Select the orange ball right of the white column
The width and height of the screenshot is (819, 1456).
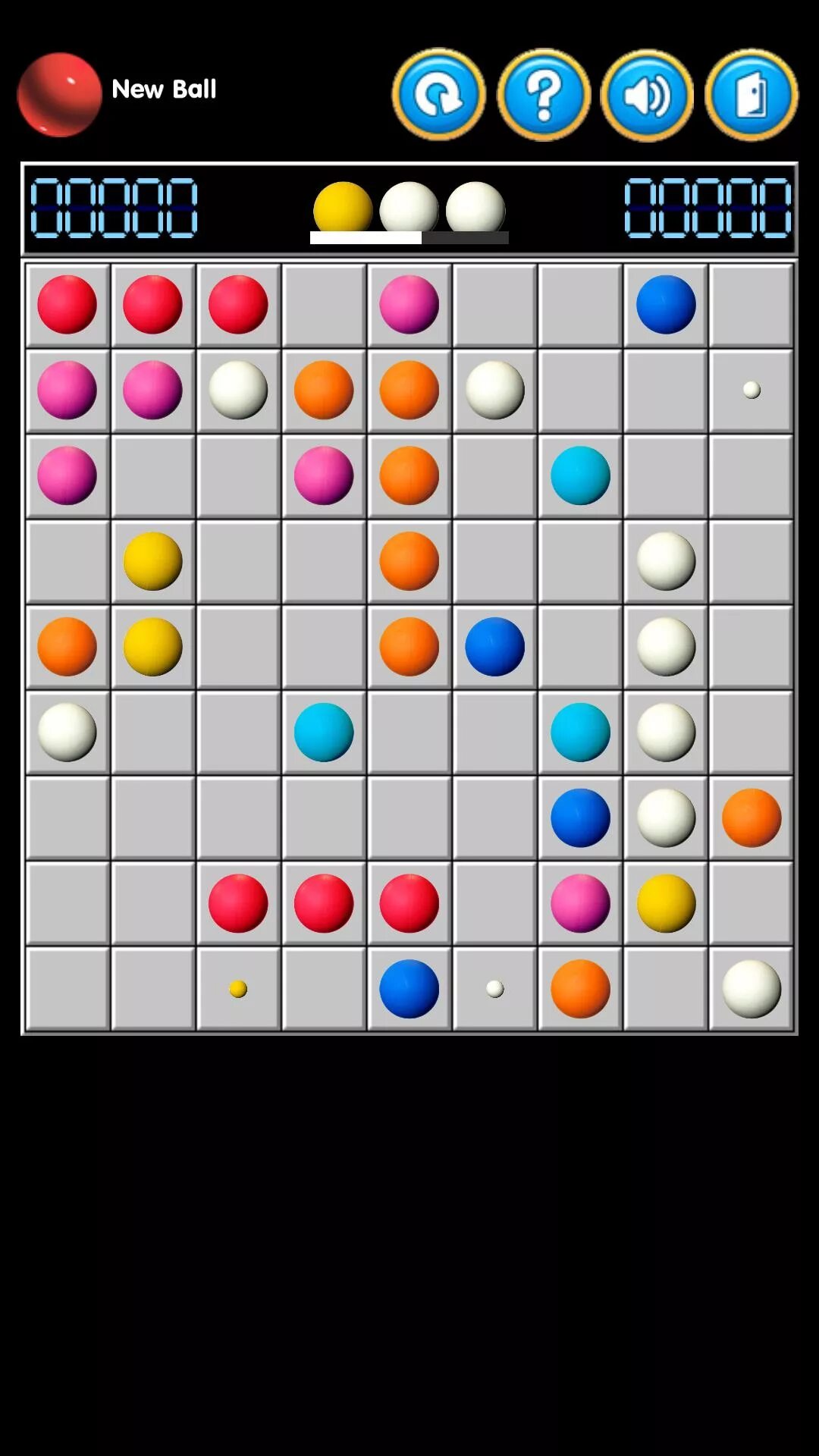tap(751, 817)
